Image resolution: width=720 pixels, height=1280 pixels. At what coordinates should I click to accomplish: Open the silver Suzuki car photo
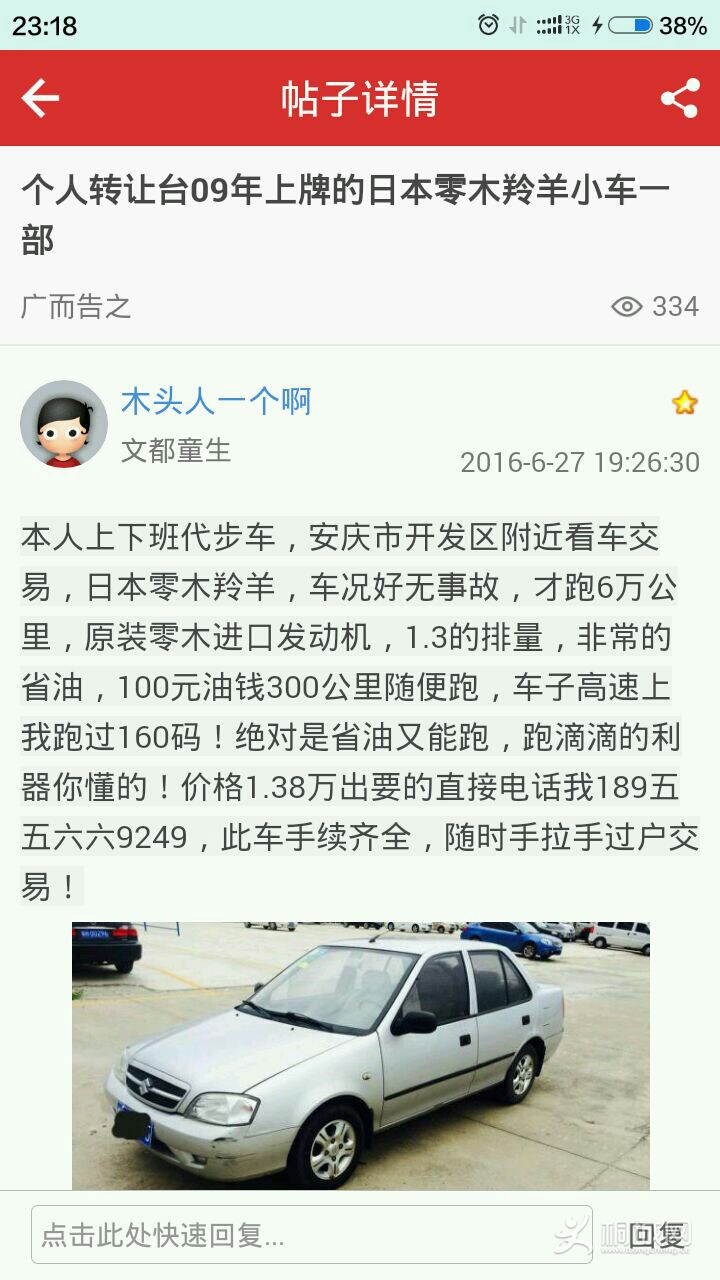pos(360,1055)
